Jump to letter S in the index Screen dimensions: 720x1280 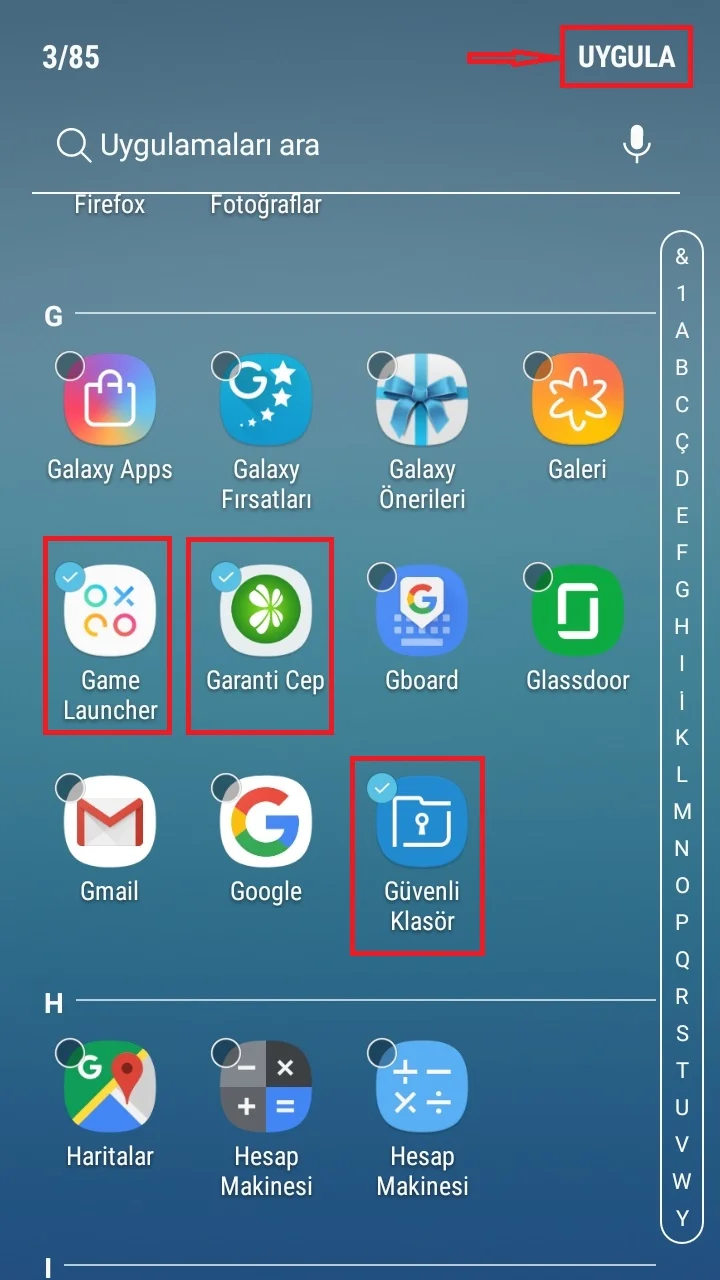coord(682,1033)
